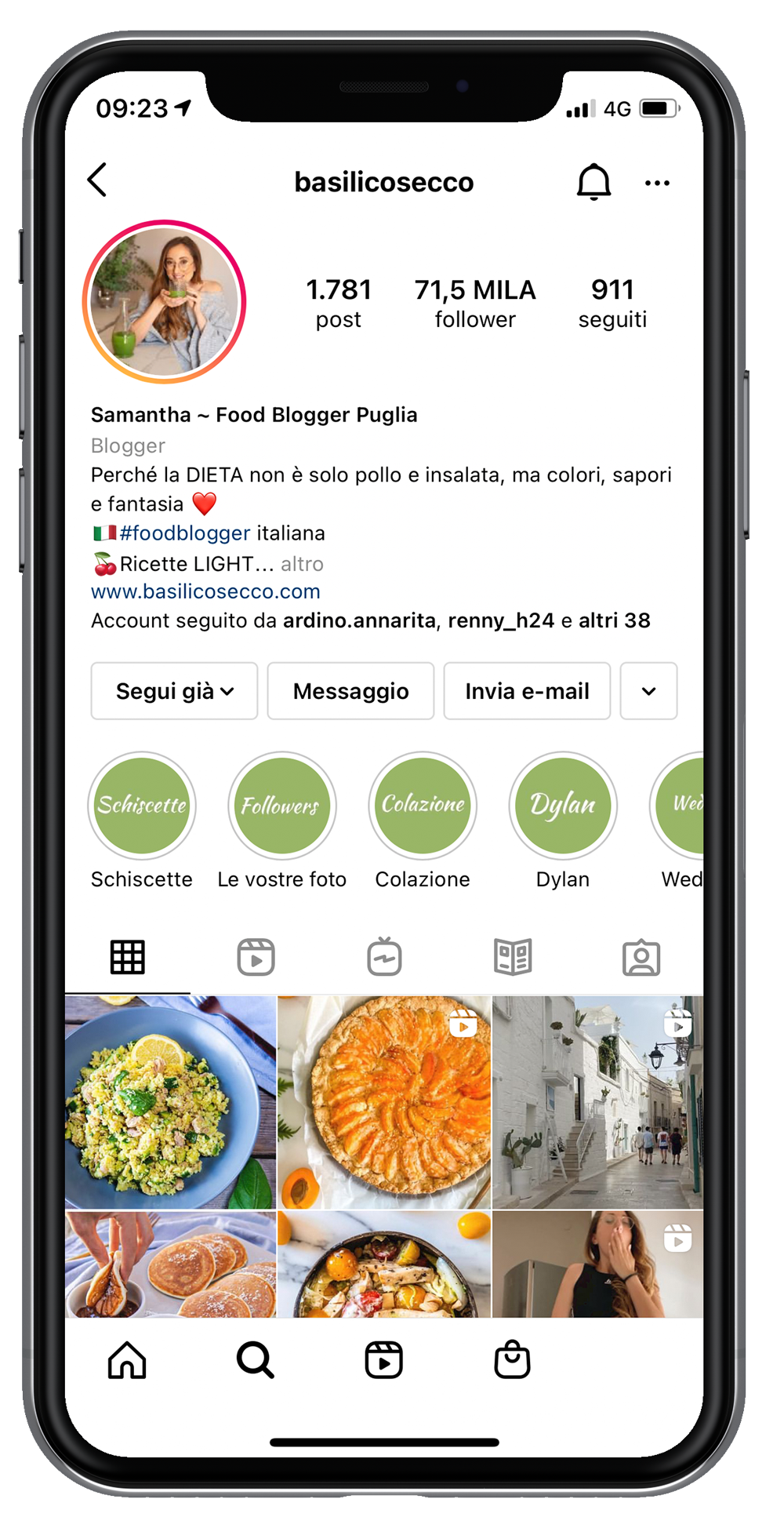
Task: Tap Invia e-mail button
Action: point(527,691)
